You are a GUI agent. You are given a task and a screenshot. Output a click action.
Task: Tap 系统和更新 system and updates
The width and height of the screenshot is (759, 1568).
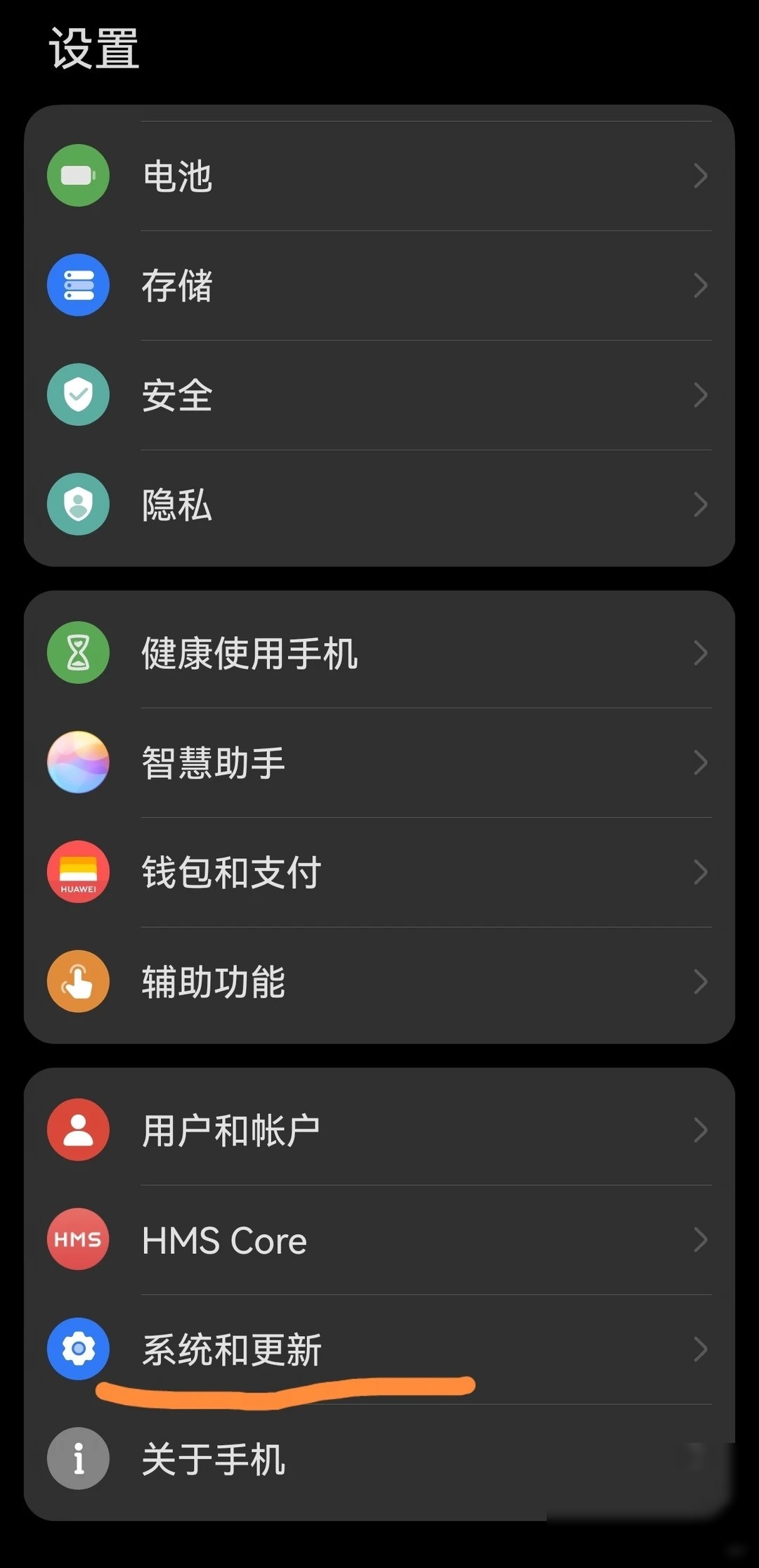[x=379, y=1349]
